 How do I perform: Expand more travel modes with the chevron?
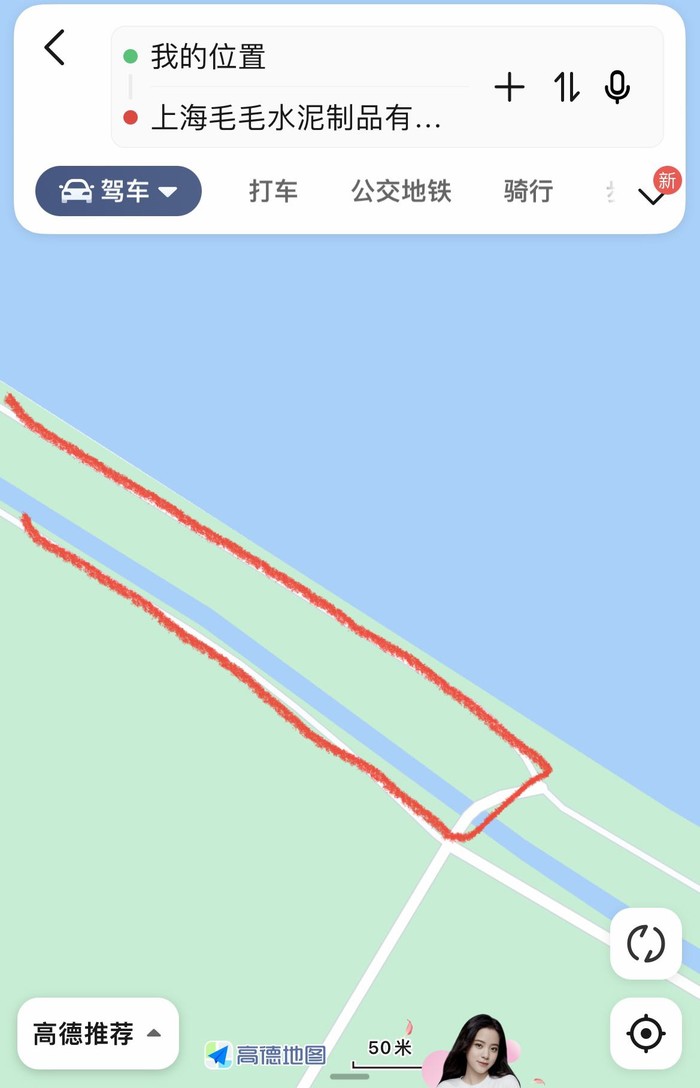pyautogui.click(x=652, y=196)
